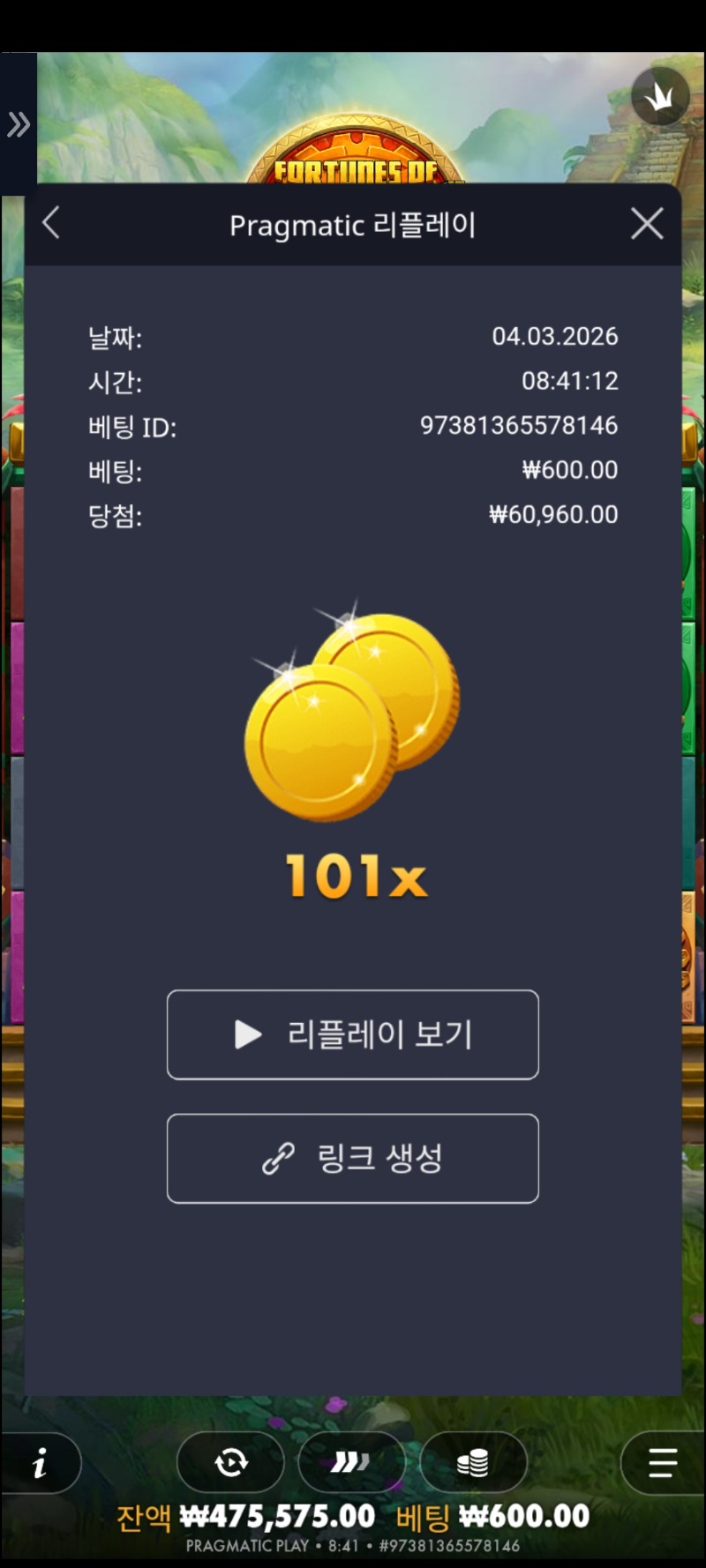Open the game info button
Screen dimensions: 706x1568
pos(40,1464)
